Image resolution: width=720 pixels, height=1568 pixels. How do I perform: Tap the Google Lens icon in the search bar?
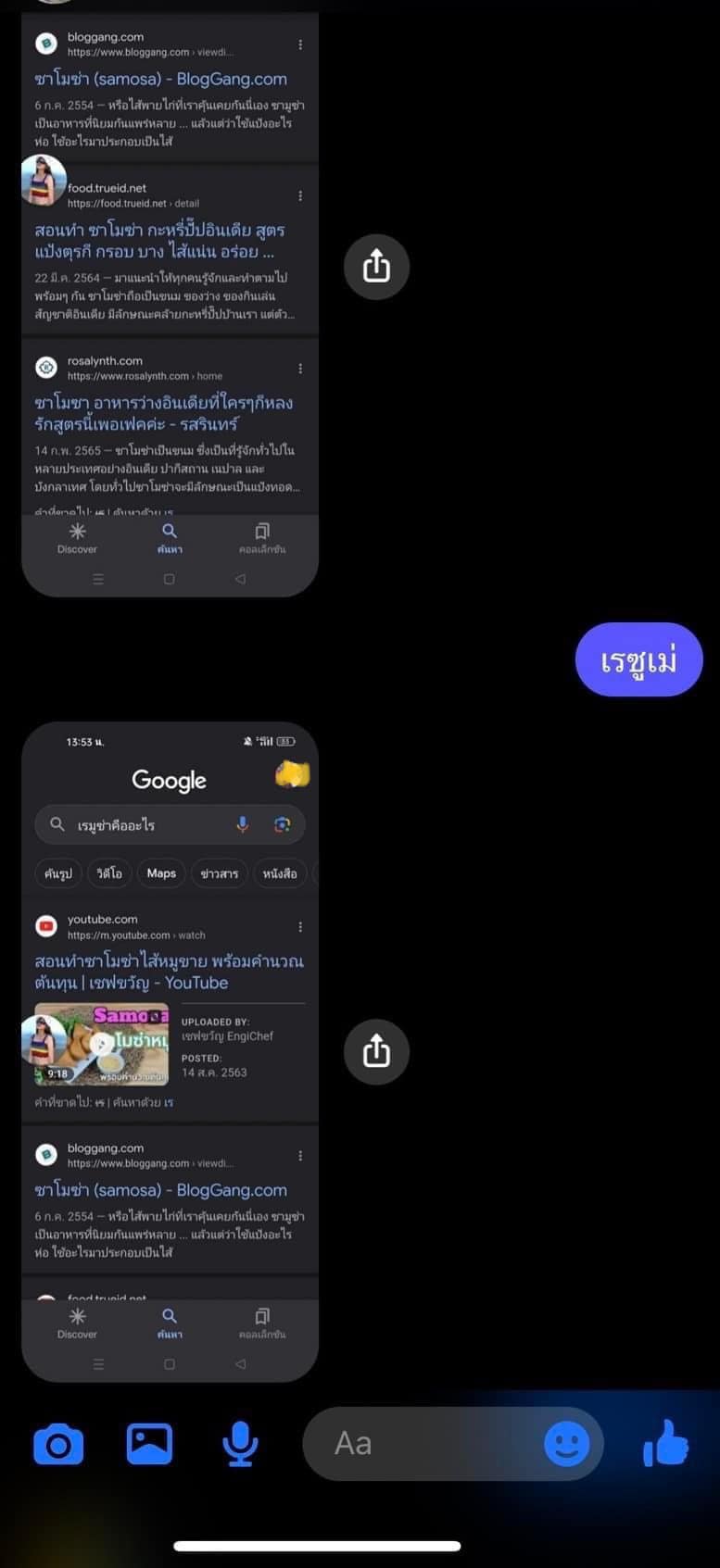pos(283,824)
